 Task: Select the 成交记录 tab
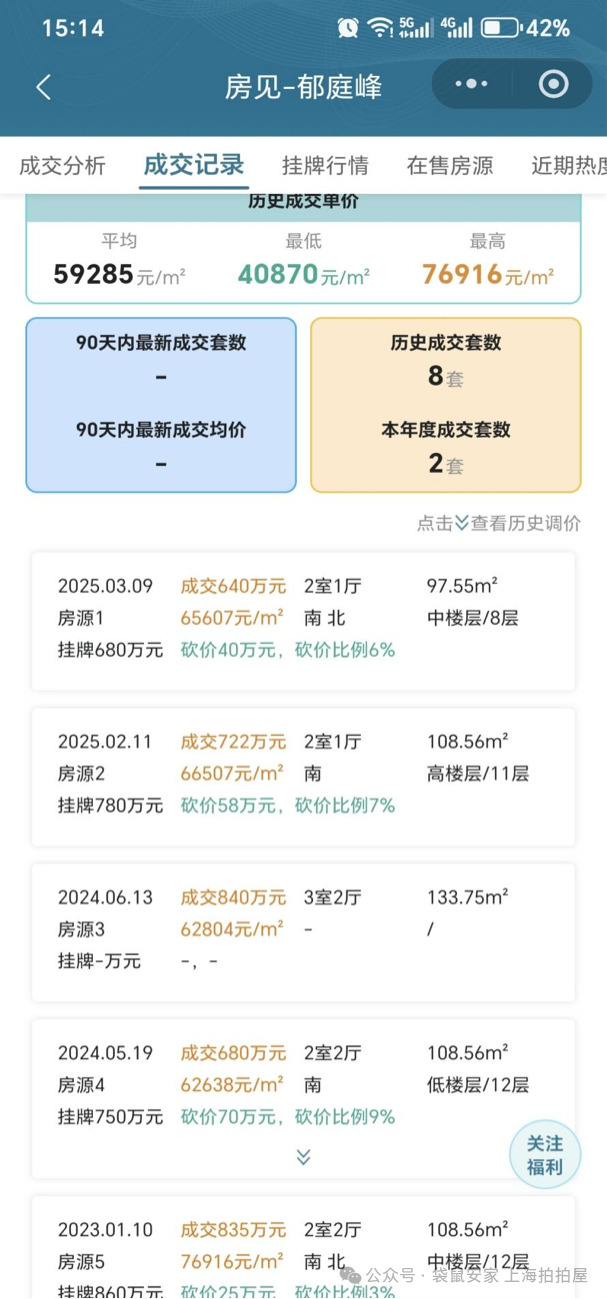tap(194, 165)
